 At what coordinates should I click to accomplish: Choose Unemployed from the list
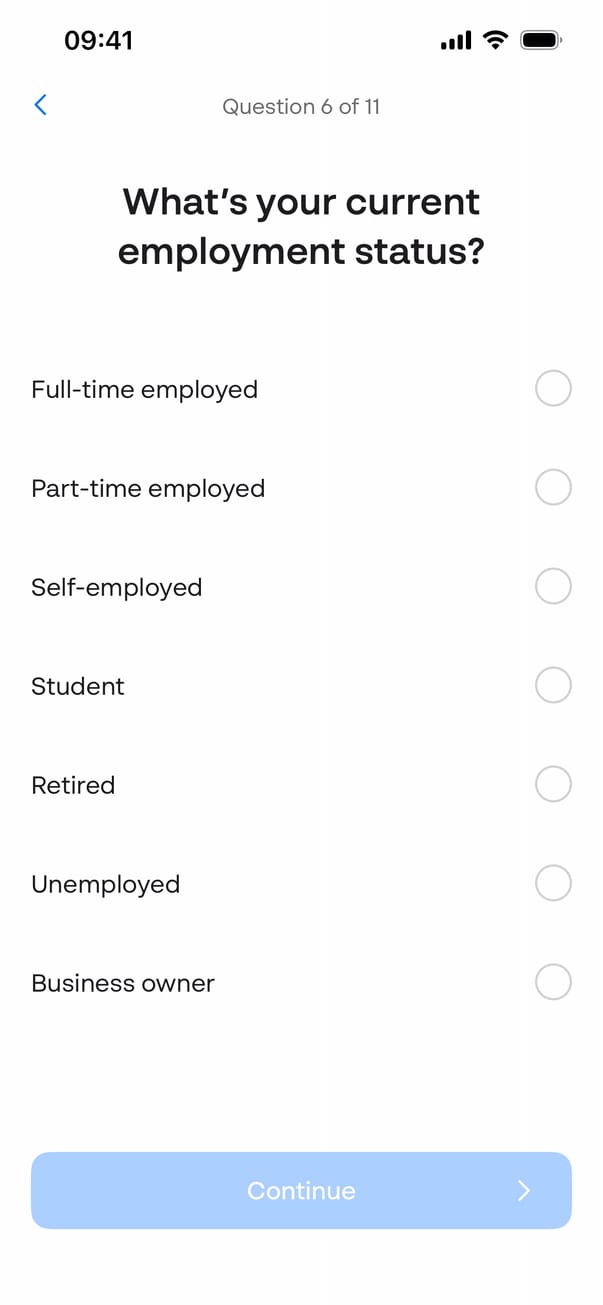[553, 883]
